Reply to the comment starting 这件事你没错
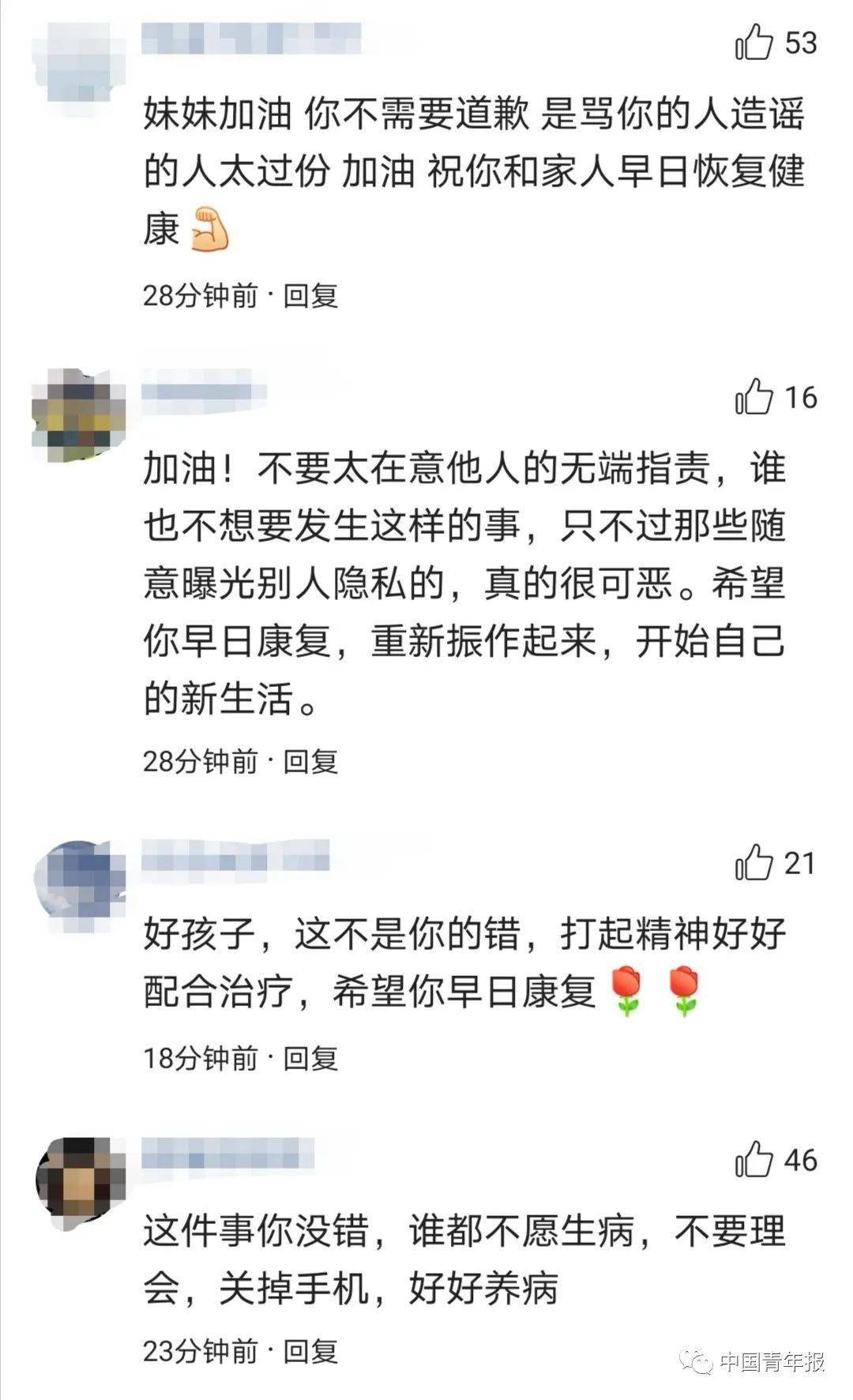The height and width of the screenshot is (1400, 853). (x=310, y=1351)
